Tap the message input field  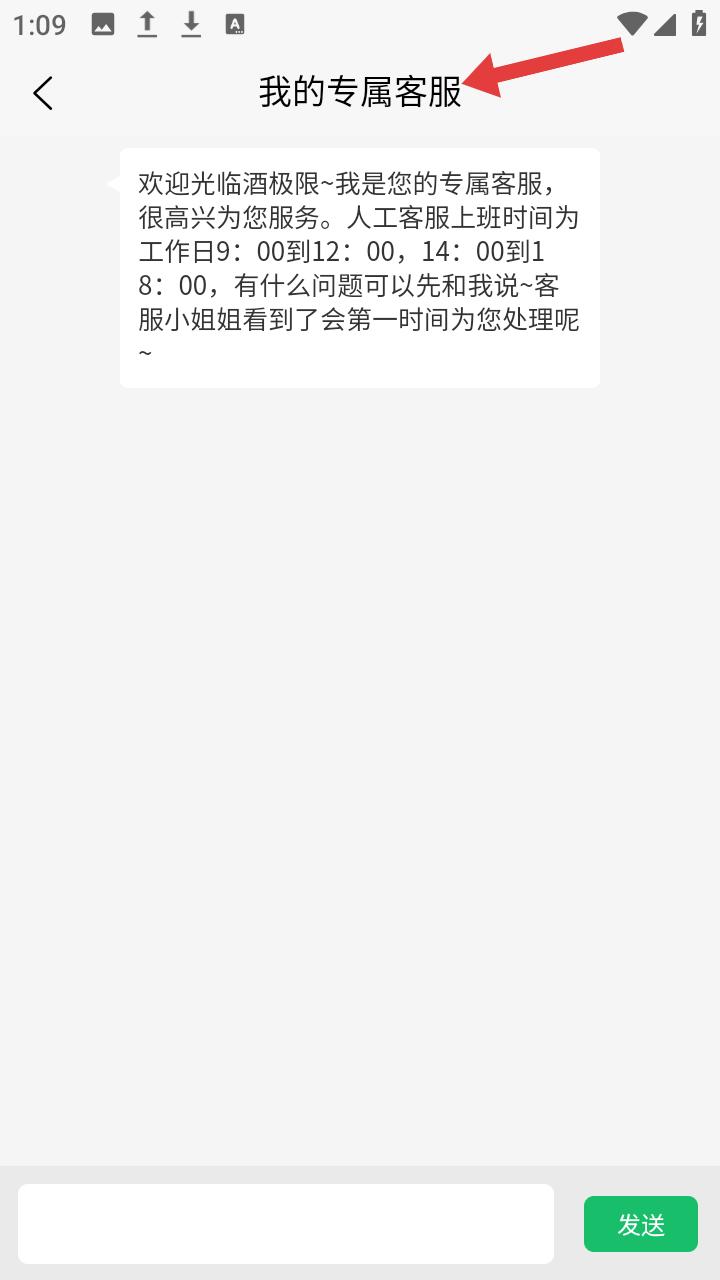286,1224
